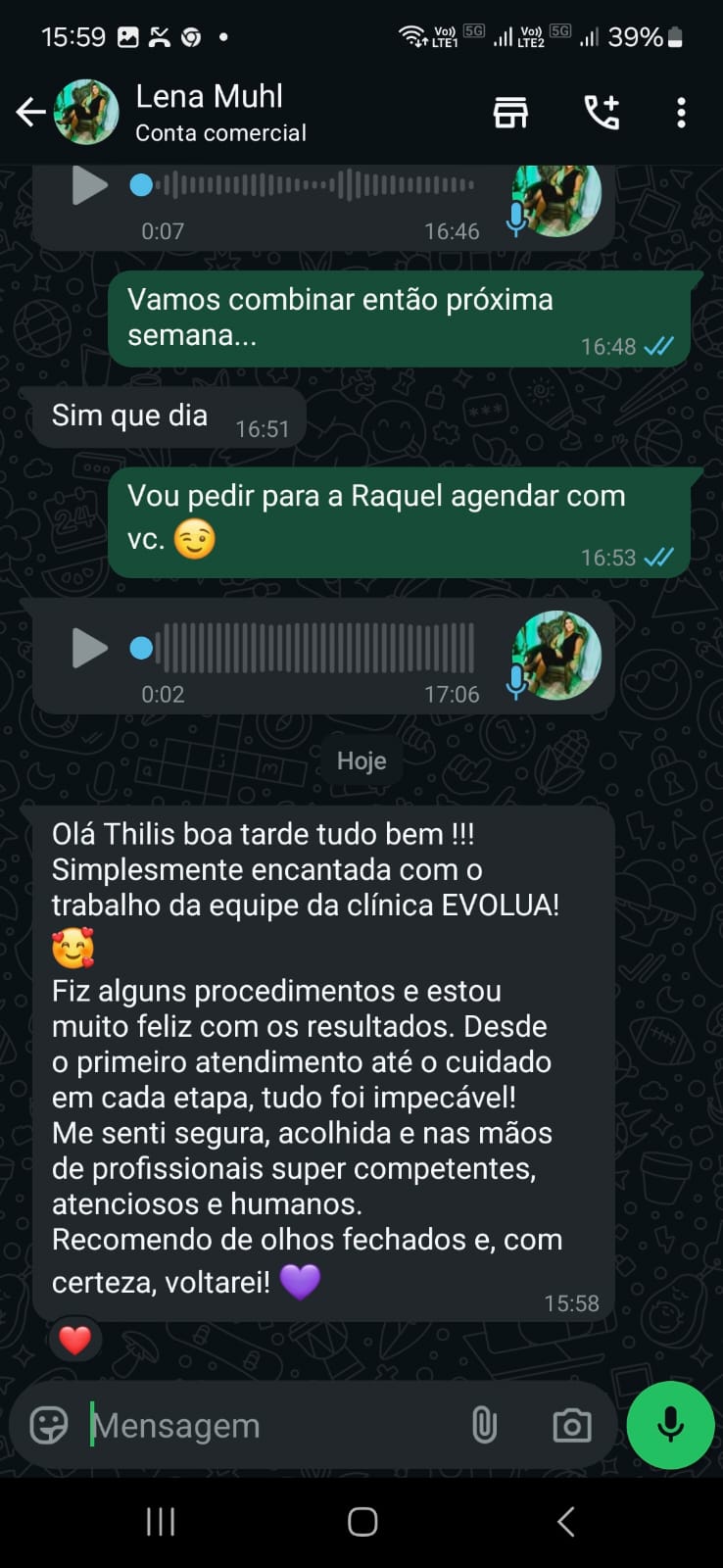Play the 0:07 voice message
Viewport: 723px width, 1568px height.
(89, 185)
